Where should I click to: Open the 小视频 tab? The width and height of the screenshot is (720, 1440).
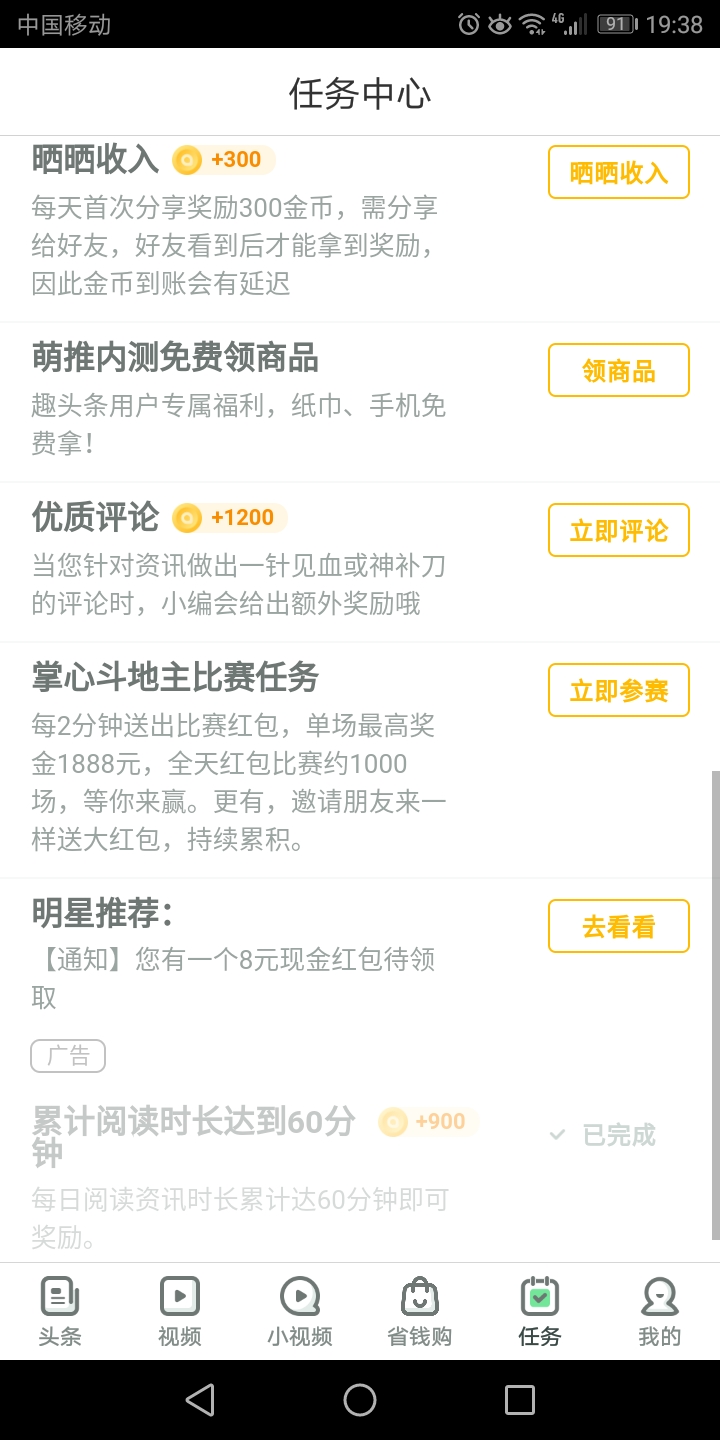pos(300,1311)
